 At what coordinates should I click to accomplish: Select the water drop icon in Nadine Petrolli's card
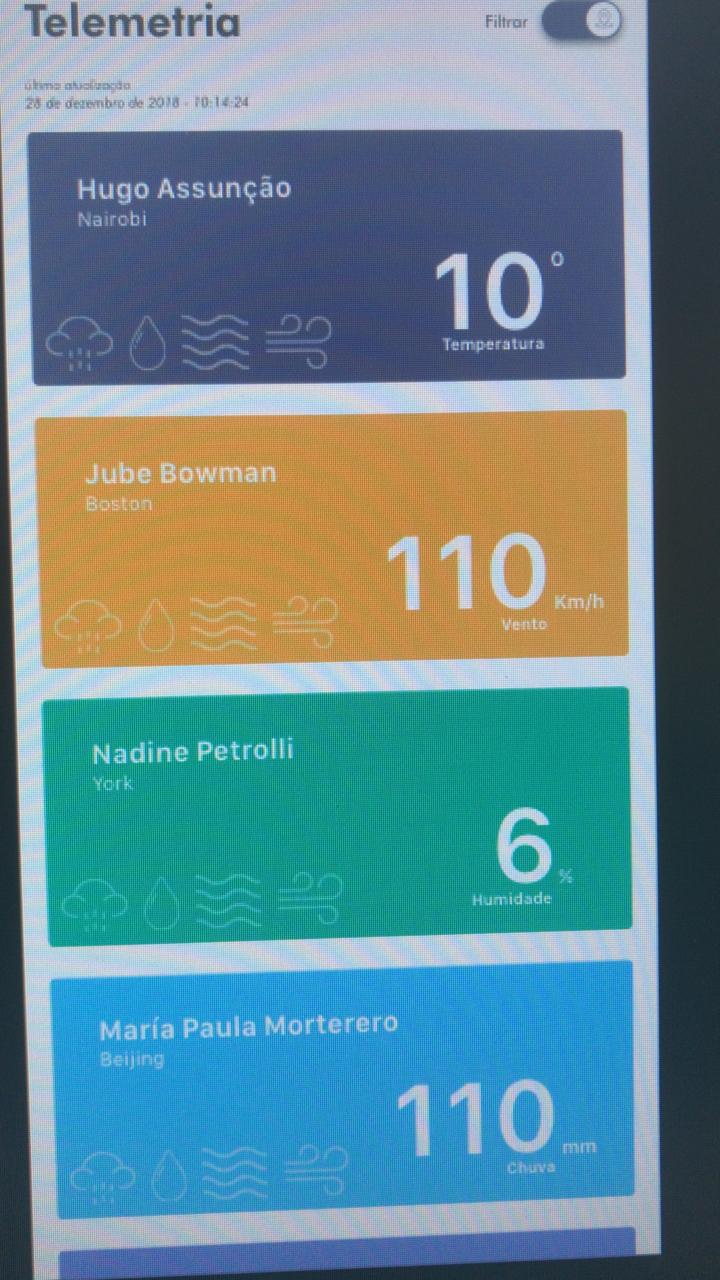tap(161, 901)
